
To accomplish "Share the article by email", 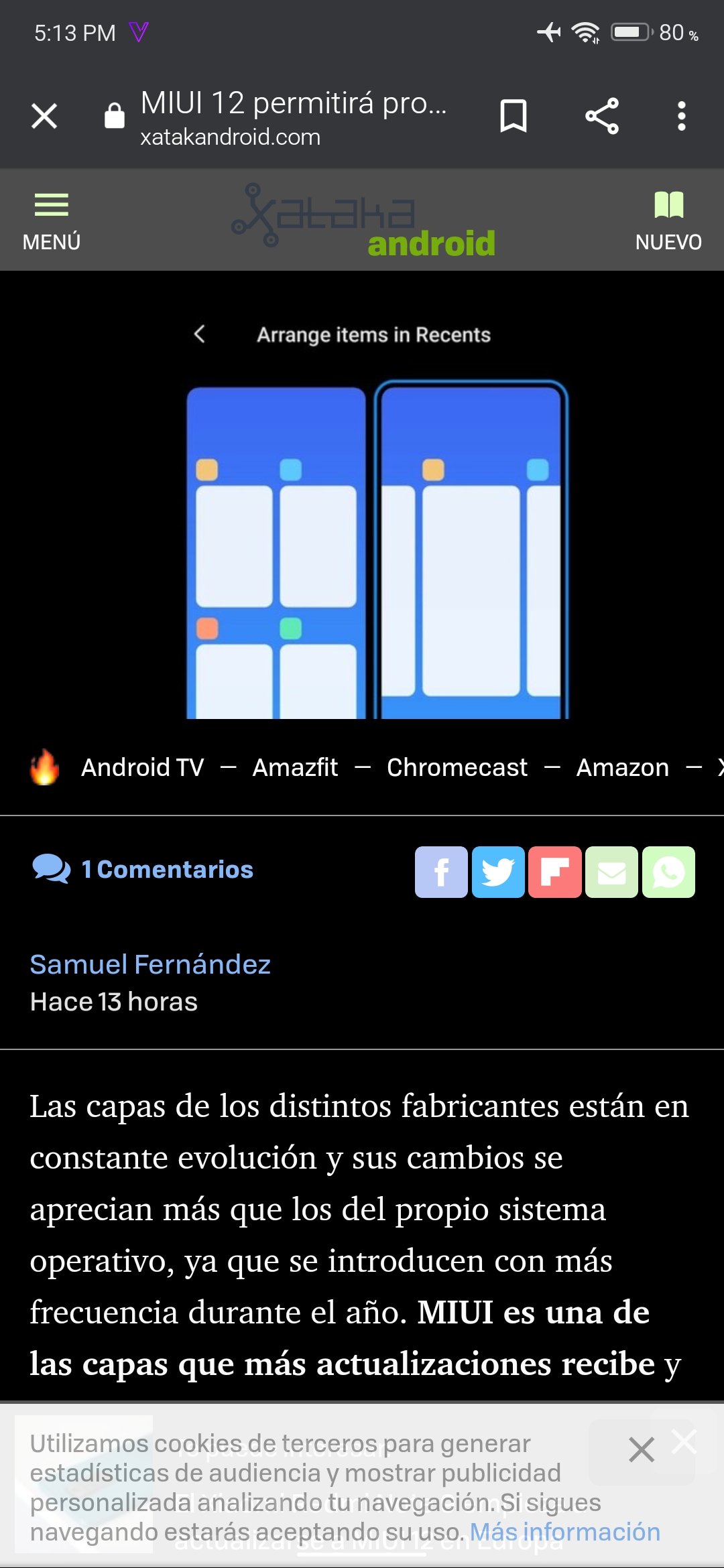I will coord(611,872).
